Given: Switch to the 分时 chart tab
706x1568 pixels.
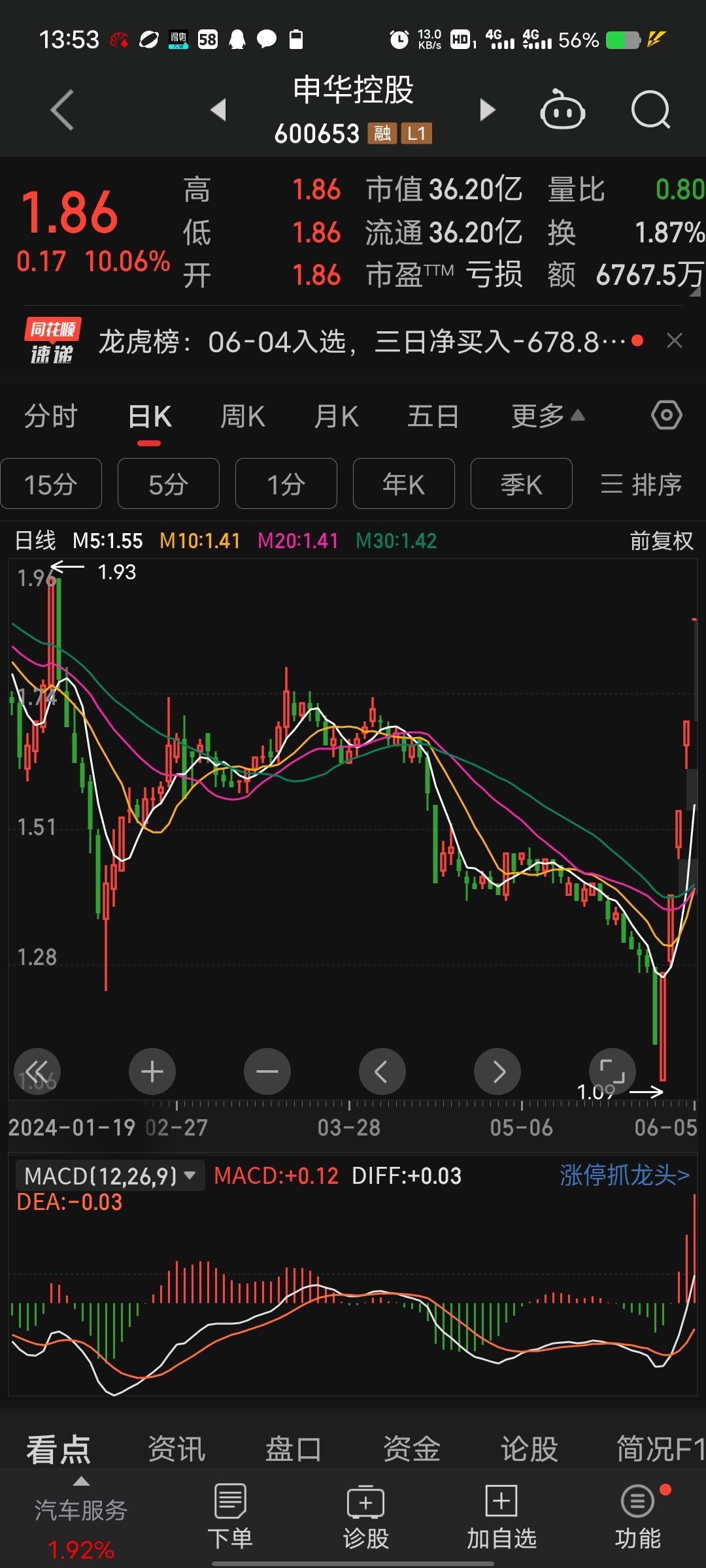Looking at the screenshot, I should (x=51, y=416).
